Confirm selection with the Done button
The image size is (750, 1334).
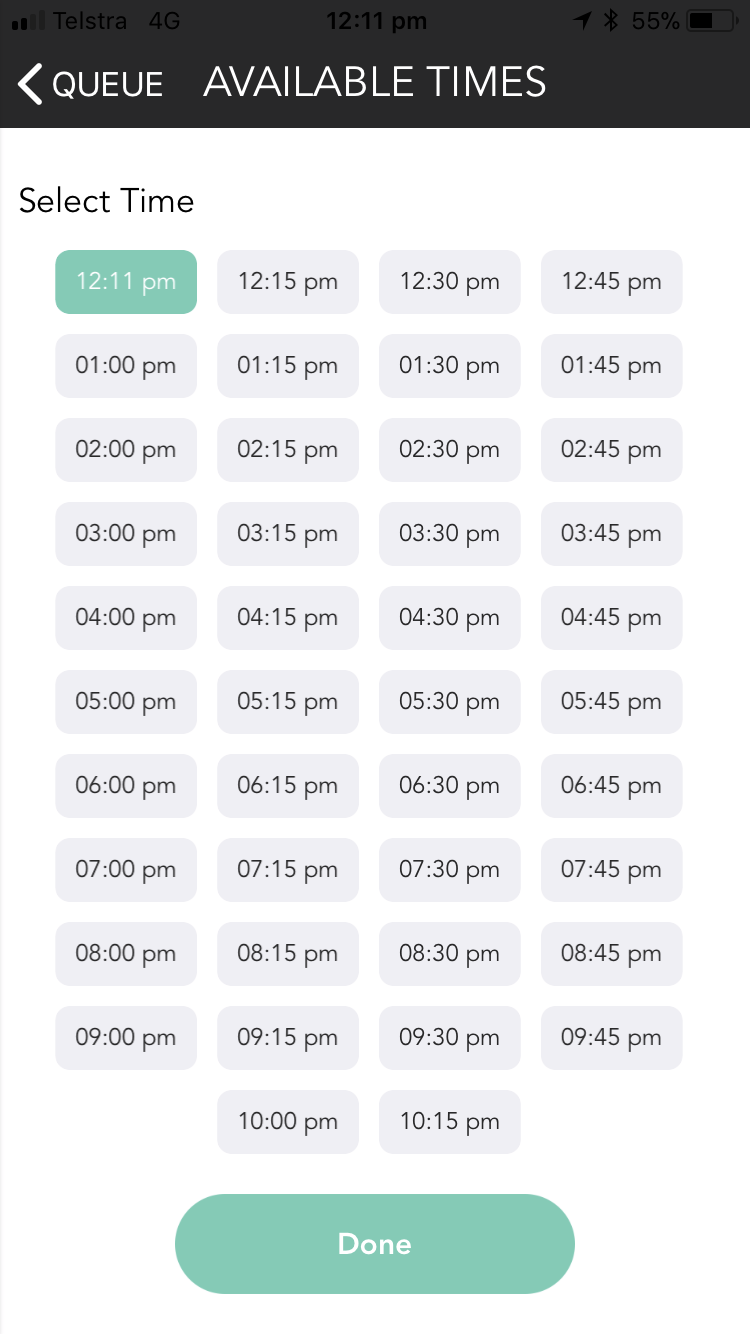coord(375,1244)
